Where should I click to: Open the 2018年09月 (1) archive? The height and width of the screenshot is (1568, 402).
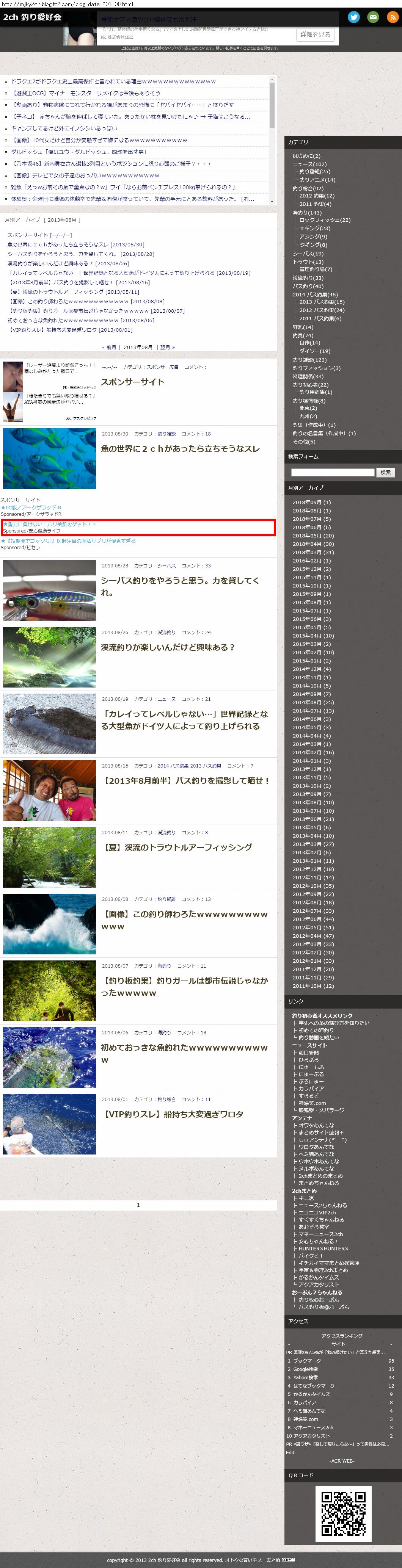pyautogui.click(x=311, y=502)
